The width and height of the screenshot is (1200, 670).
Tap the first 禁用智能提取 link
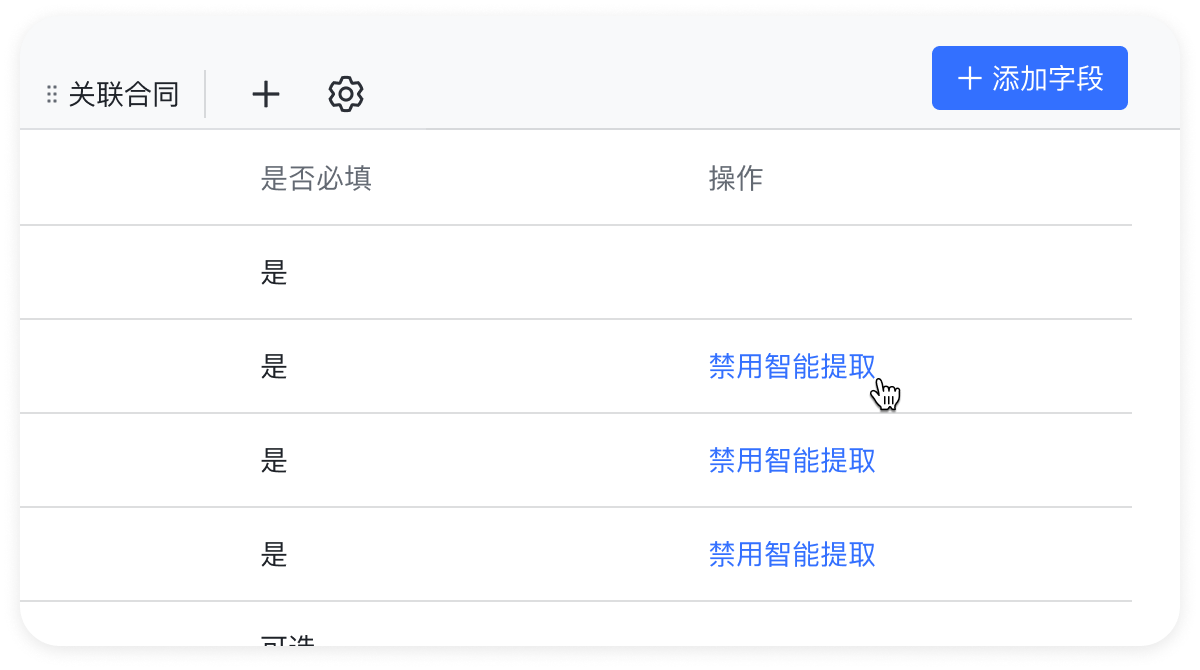(791, 367)
